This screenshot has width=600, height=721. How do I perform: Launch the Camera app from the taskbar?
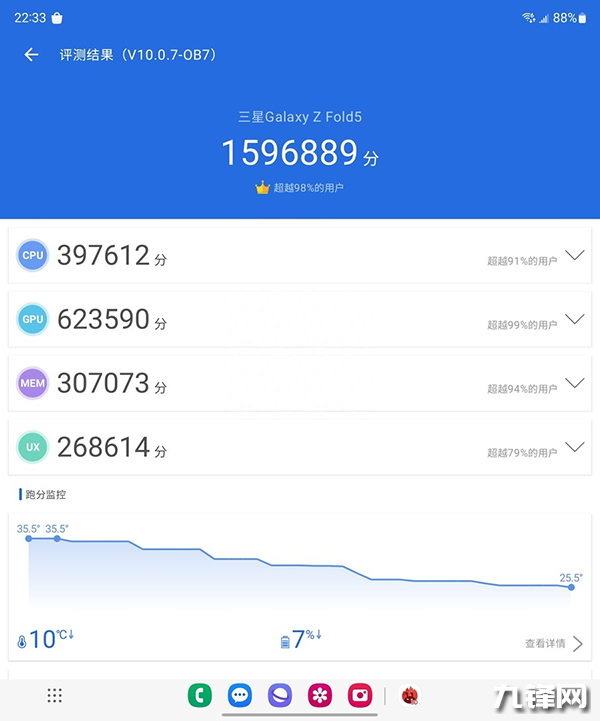(x=360, y=695)
